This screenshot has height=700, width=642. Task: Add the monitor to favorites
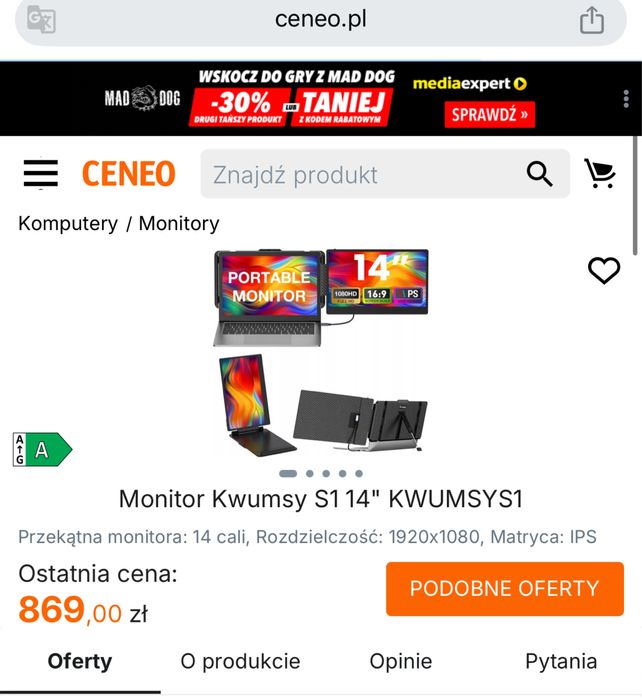[x=603, y=270]
